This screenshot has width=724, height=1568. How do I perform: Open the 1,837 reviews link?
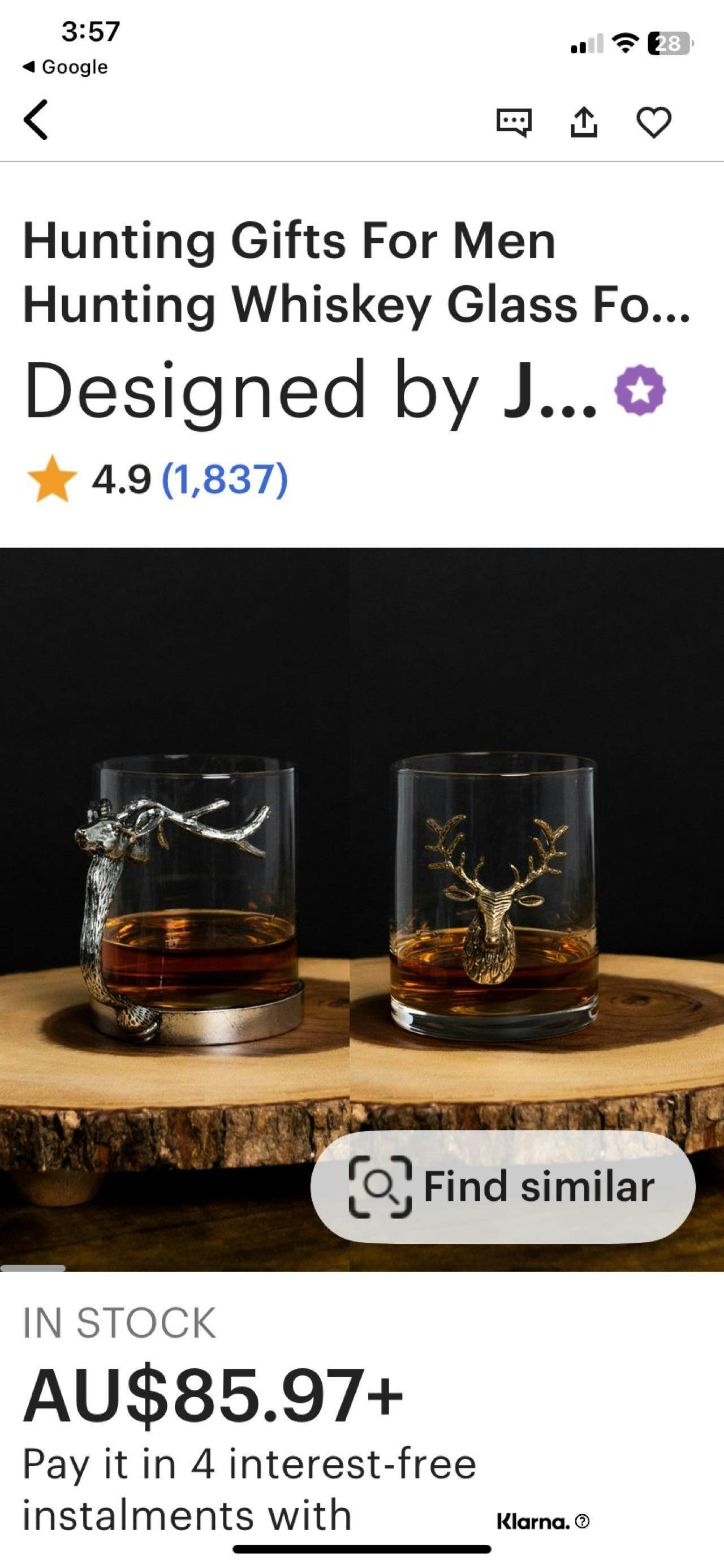[225, 480]
